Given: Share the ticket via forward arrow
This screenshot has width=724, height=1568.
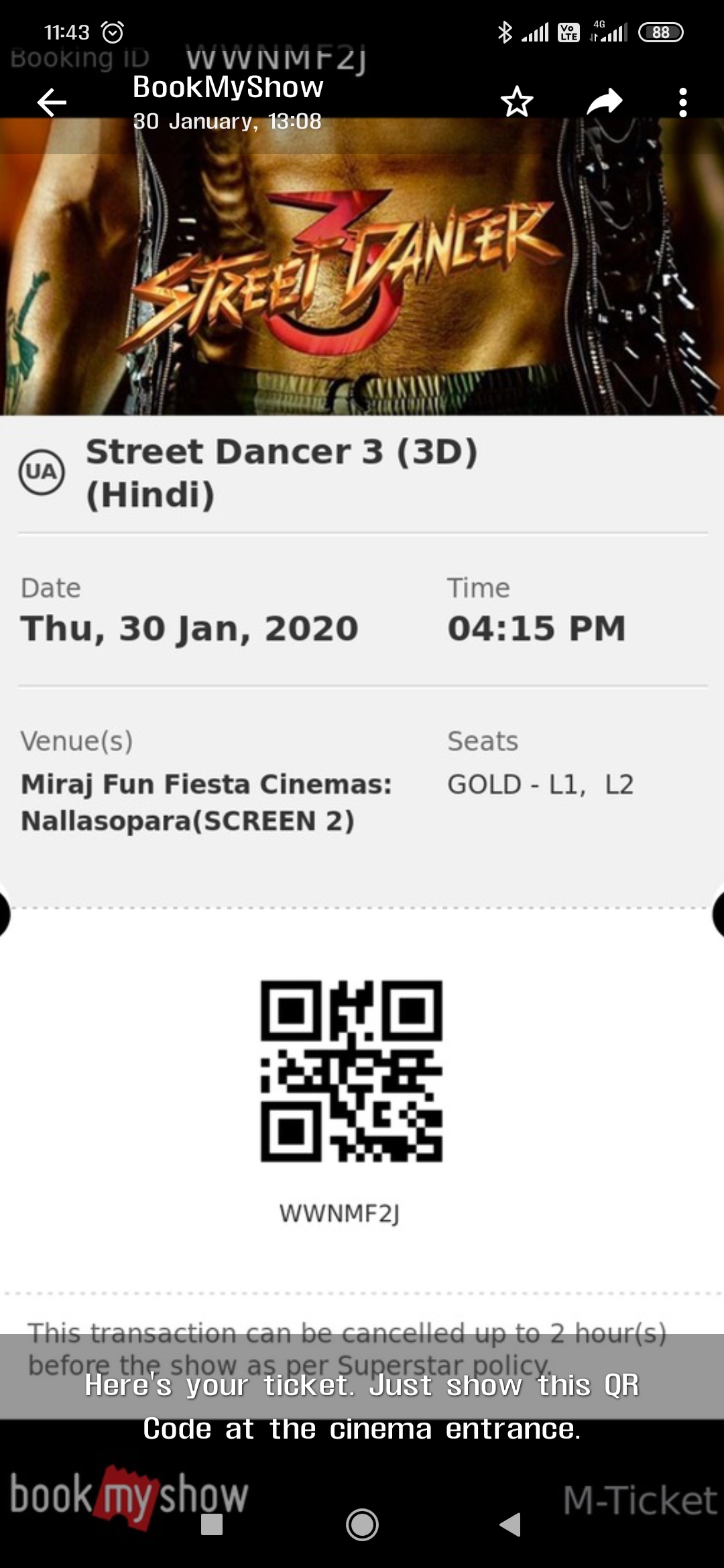Looking at the screenshot, I should click(604, 103).
